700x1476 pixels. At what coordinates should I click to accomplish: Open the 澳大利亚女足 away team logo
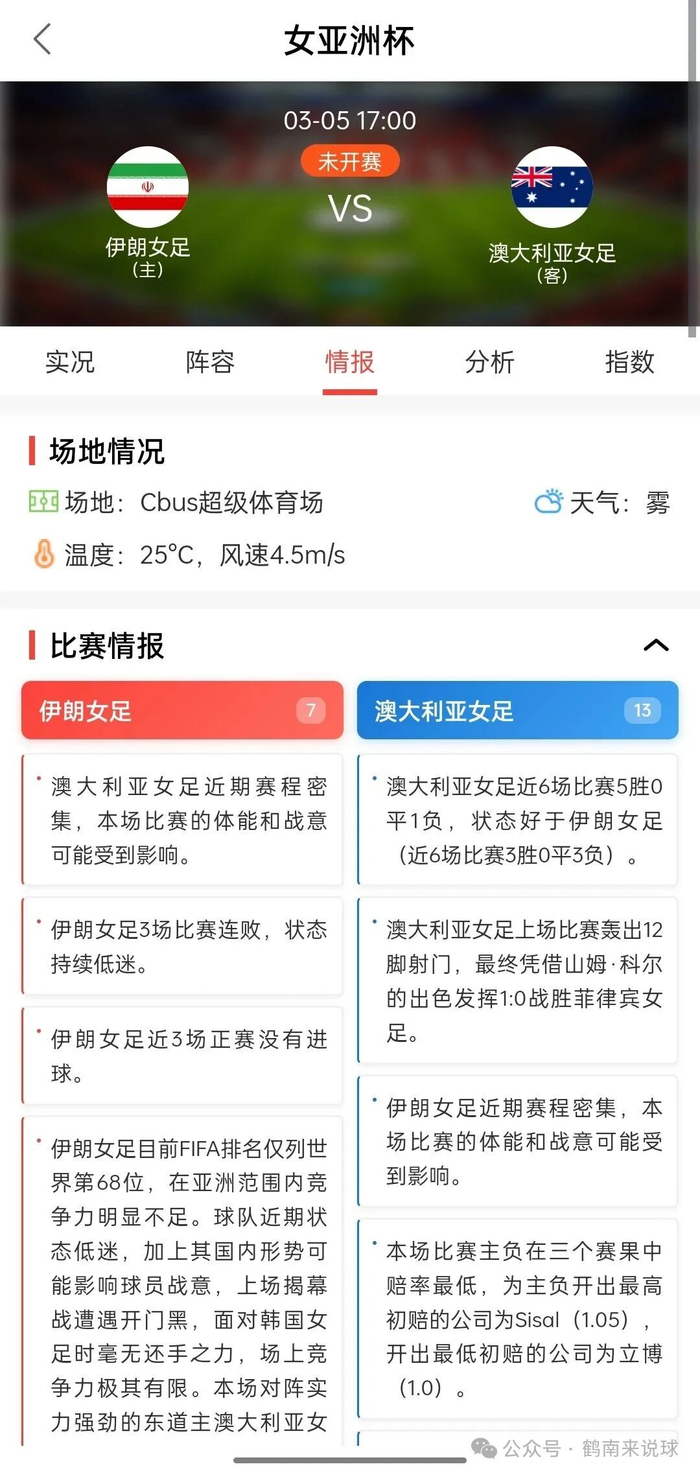(552, 187)
